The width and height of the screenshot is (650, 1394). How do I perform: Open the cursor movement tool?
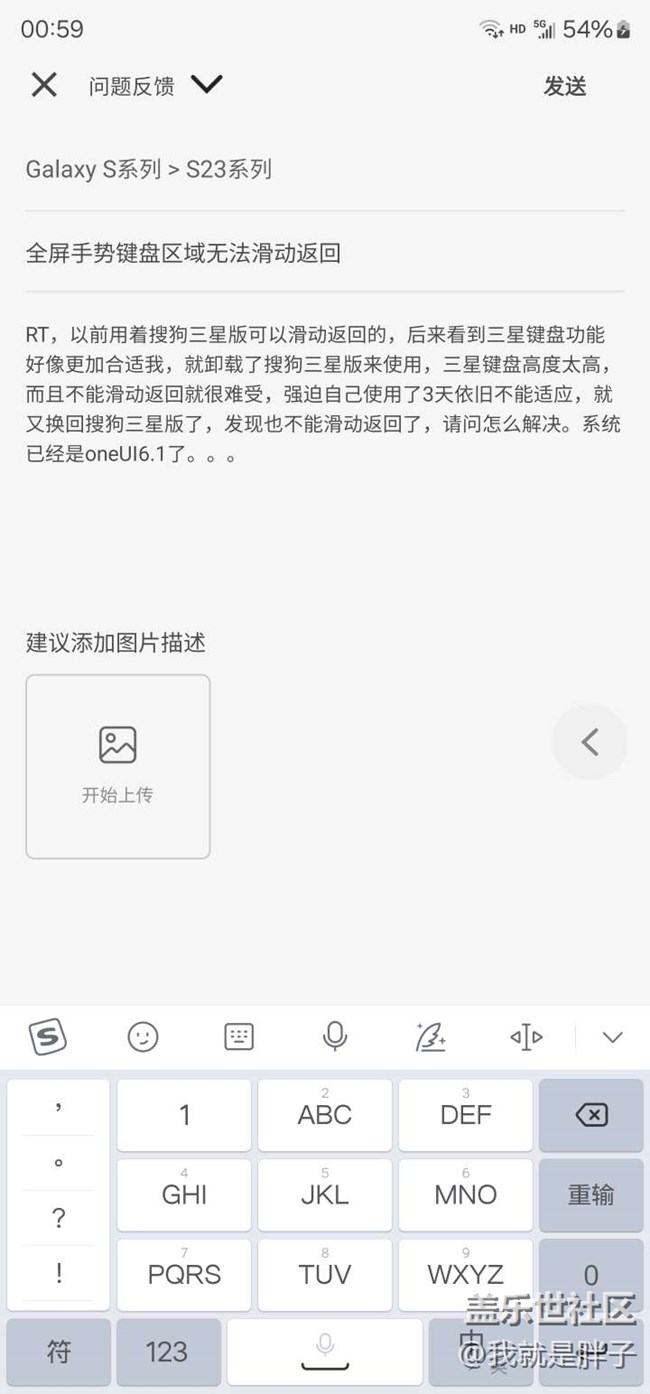point(526,1037)
